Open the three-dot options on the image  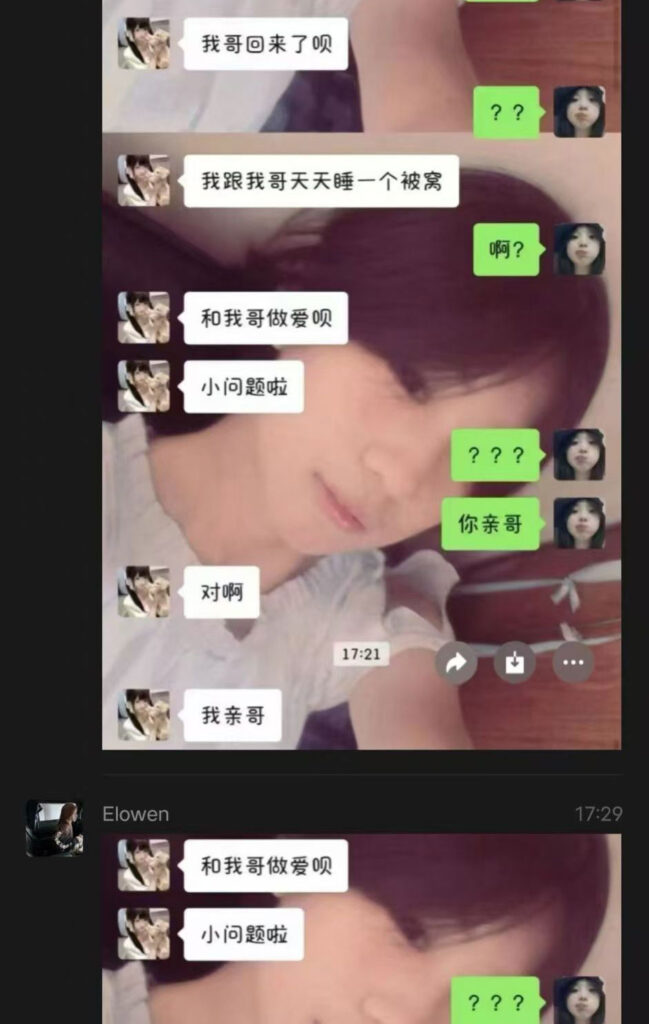573,662
